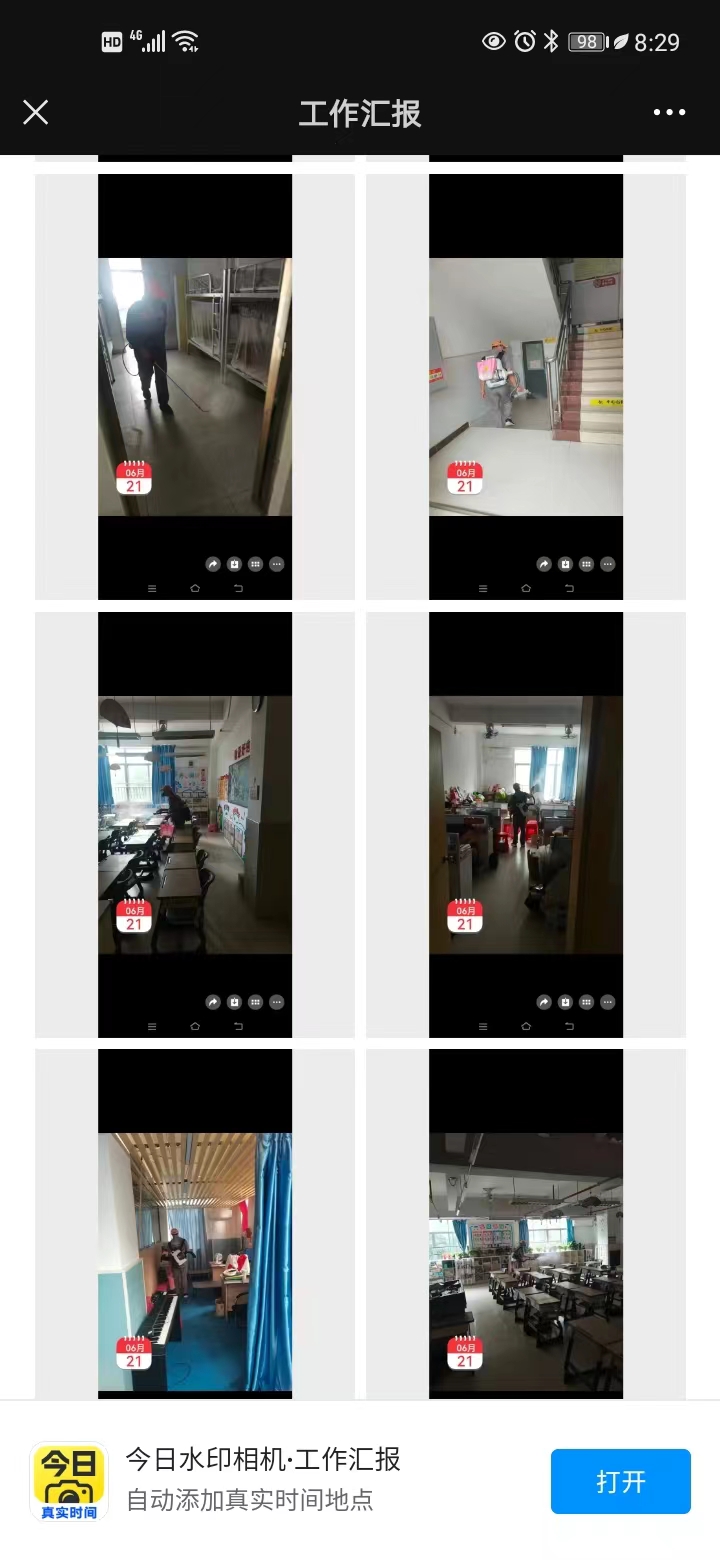
Task: View the stairwell spraying photo
Action: tap(526, 387)
